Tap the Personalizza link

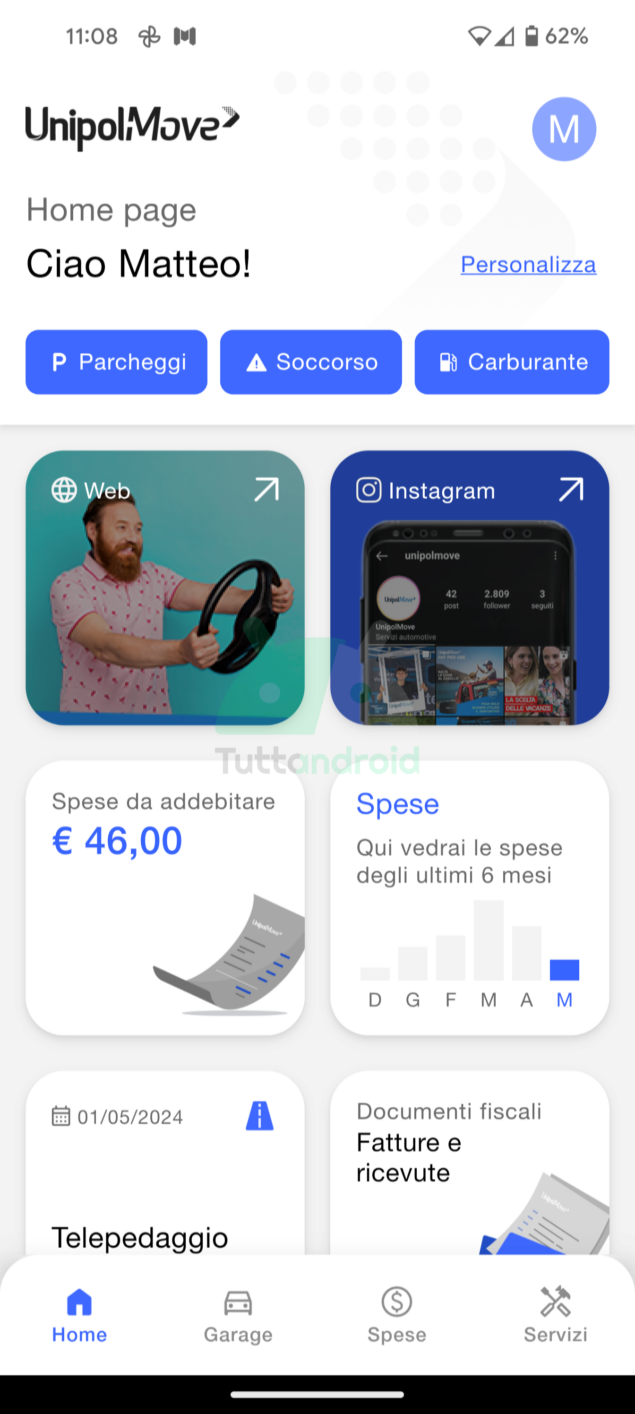click(x=528, y=265)
